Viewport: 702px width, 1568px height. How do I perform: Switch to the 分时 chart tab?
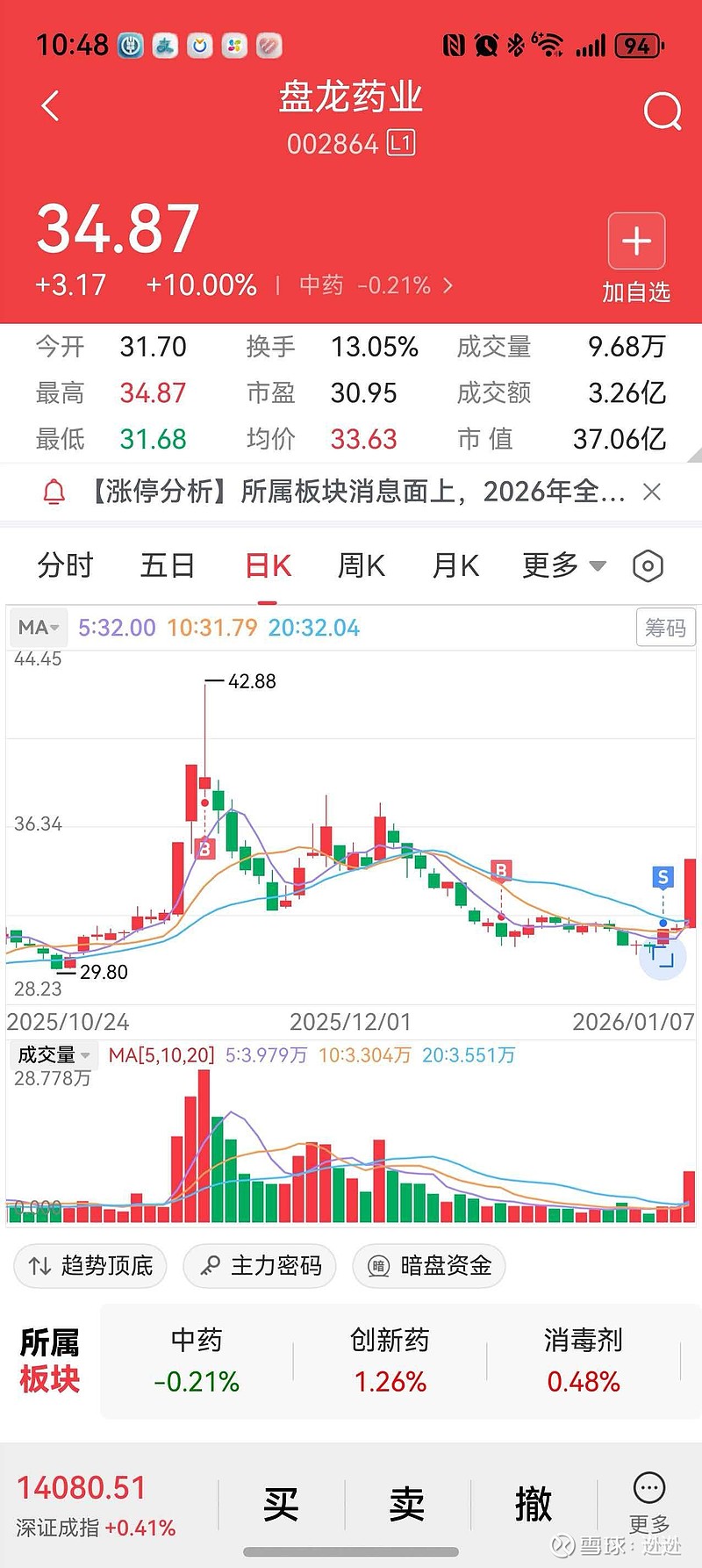(x=65, y=566)
